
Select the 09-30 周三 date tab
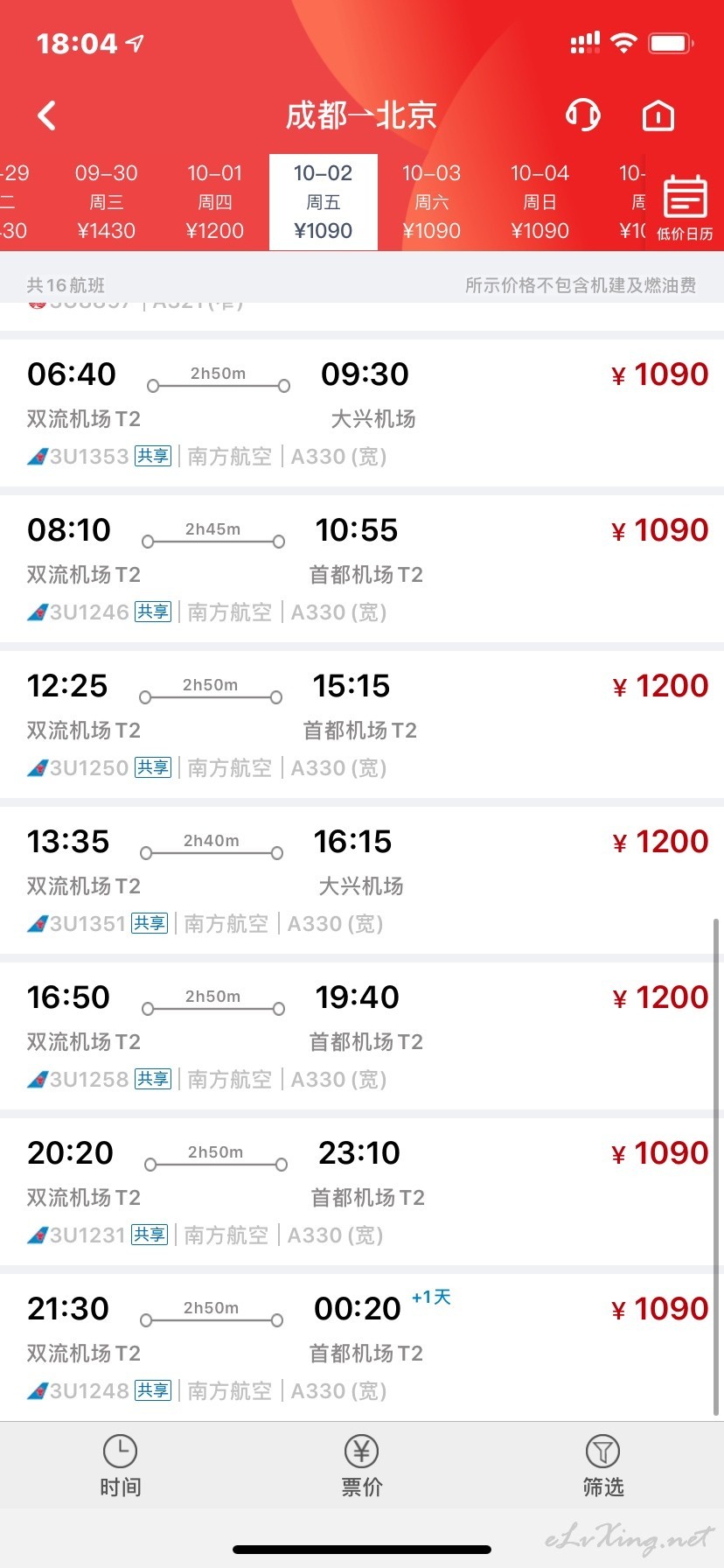[x=106, y=202]
